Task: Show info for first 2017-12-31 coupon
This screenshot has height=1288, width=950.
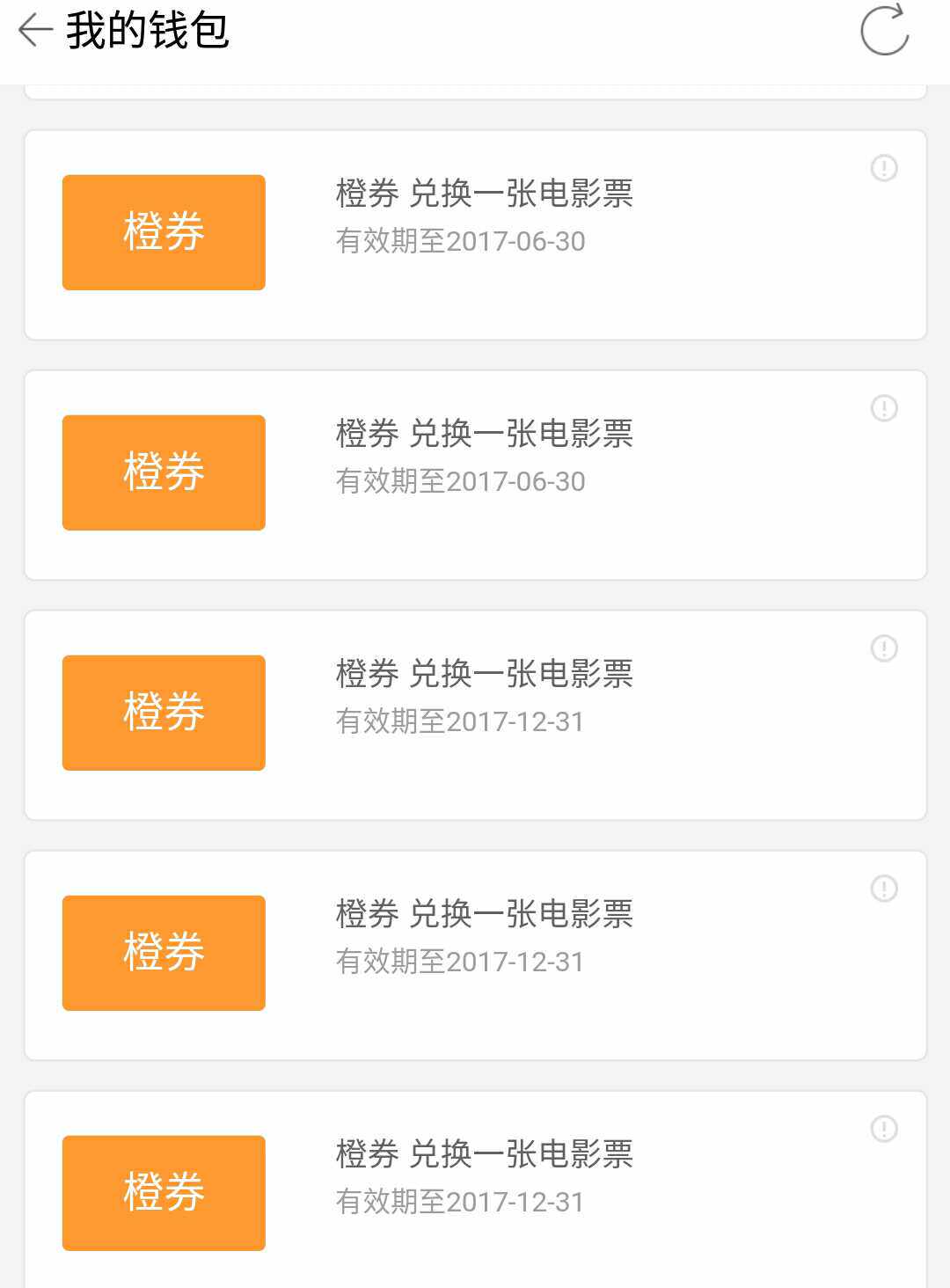Action: pyautogui.click(x=884, y=648)
